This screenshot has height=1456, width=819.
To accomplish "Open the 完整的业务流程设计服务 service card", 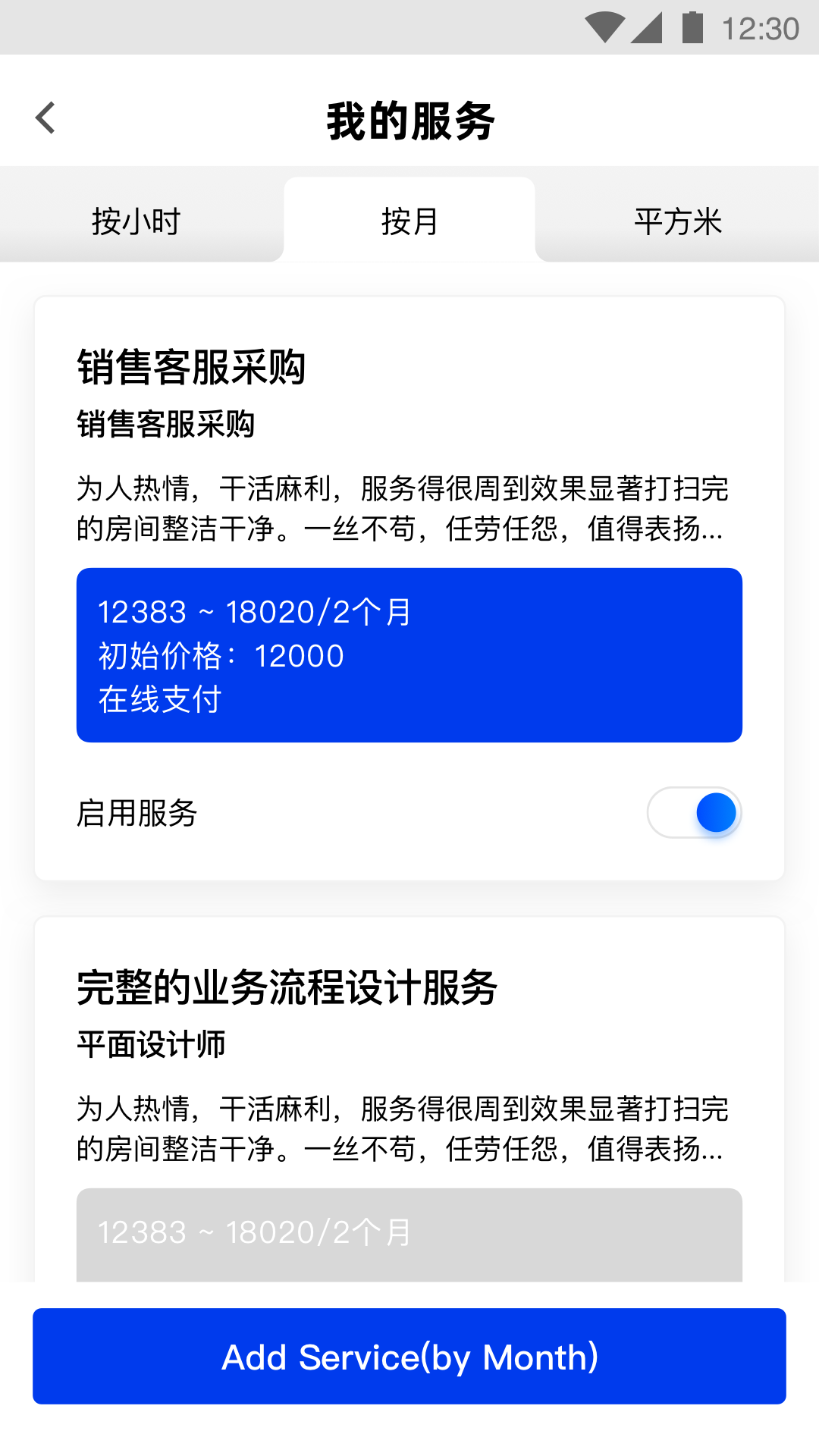I will point(409,1062).
